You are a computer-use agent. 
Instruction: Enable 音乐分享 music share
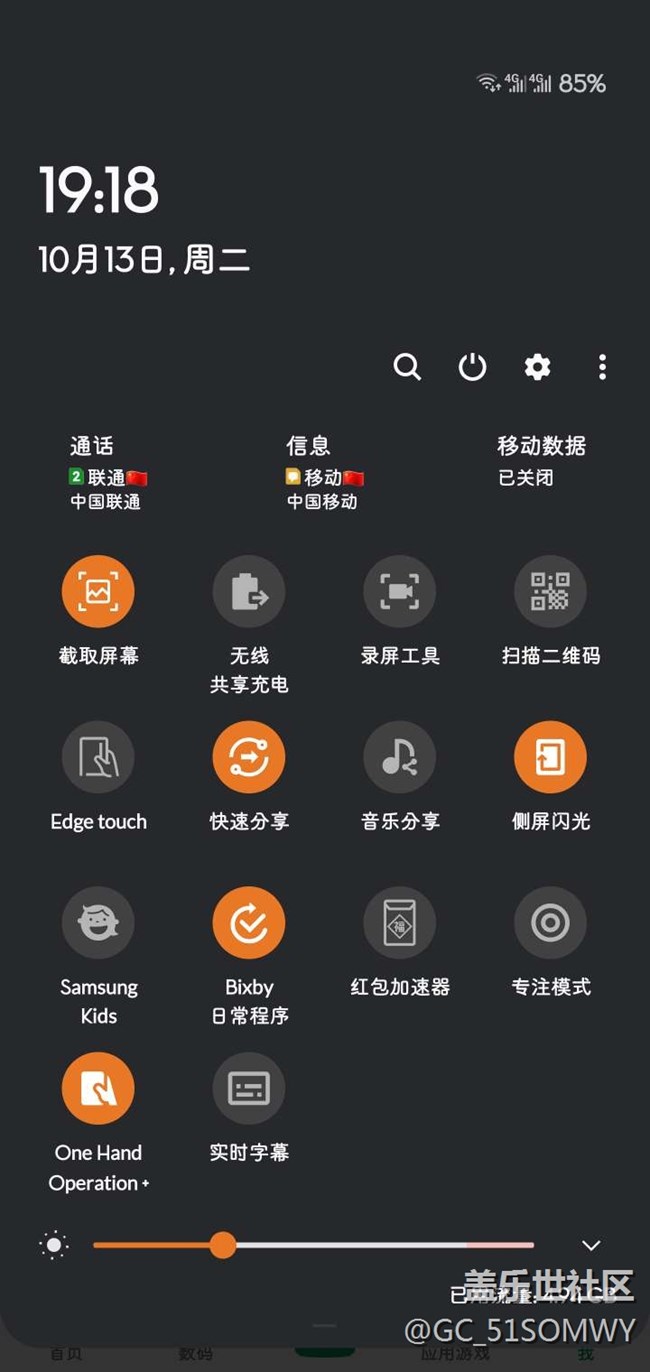(400, 758)
